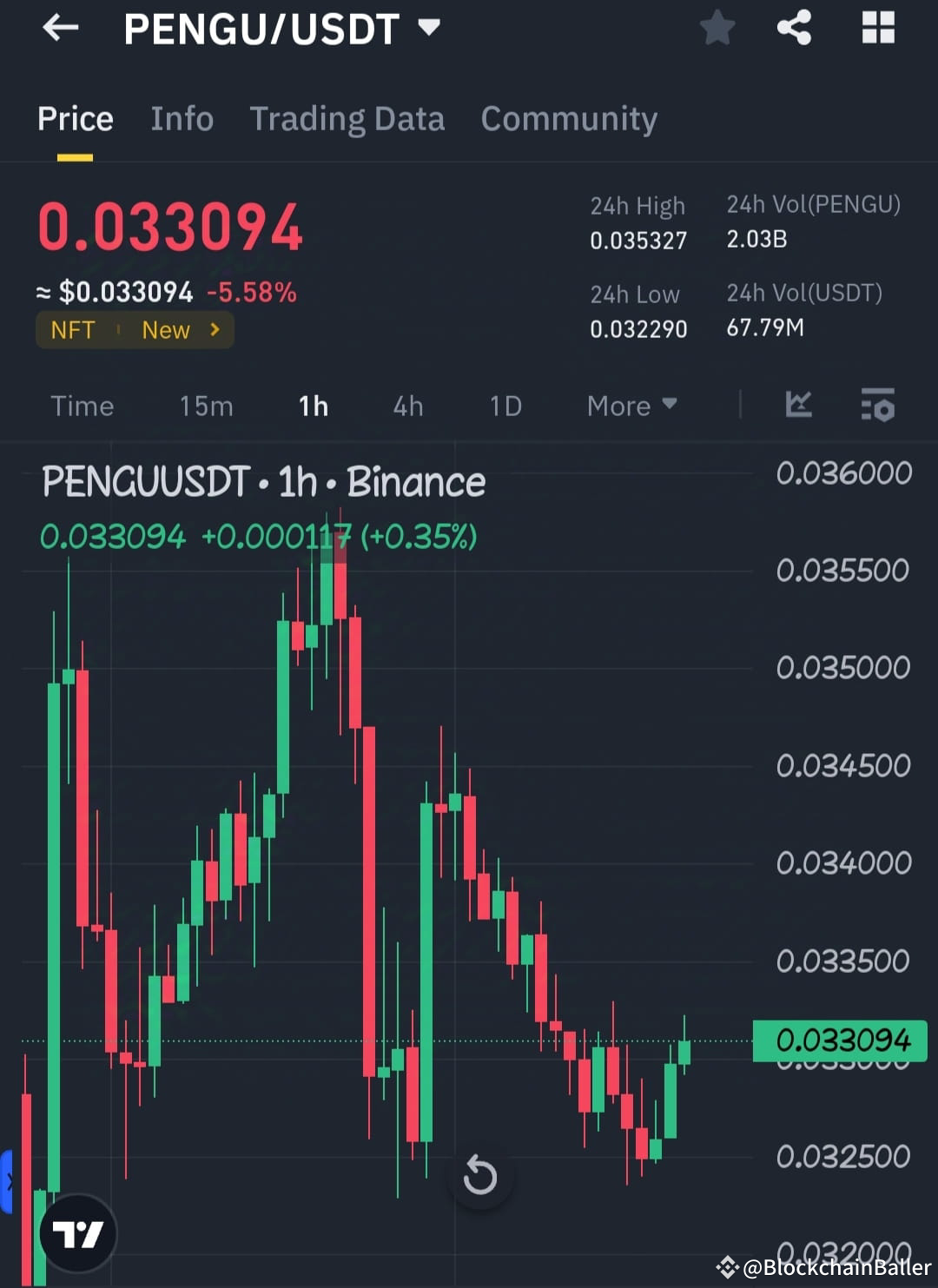Open the Community tab

pos(569,118)
